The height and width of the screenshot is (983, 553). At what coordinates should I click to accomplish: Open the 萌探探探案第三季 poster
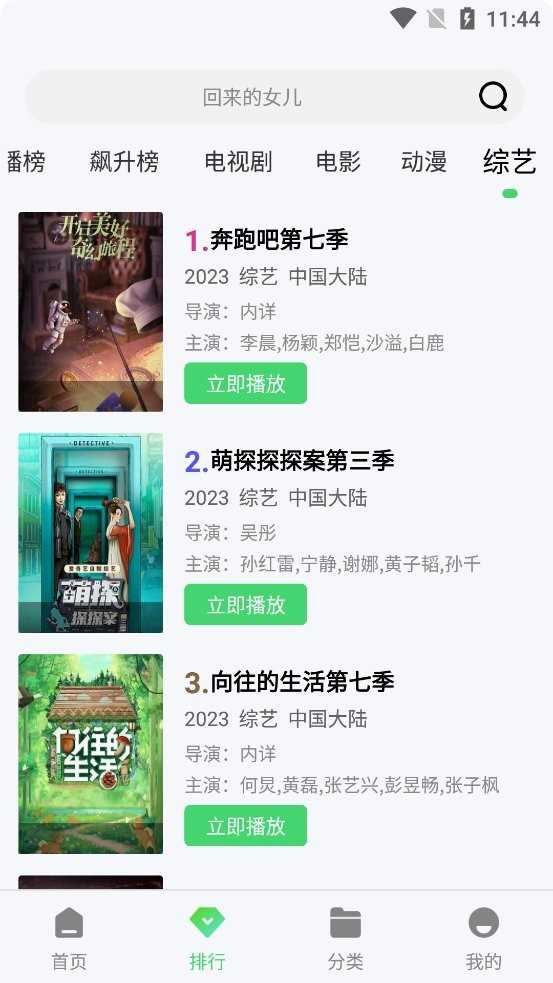tap(91, 533)
